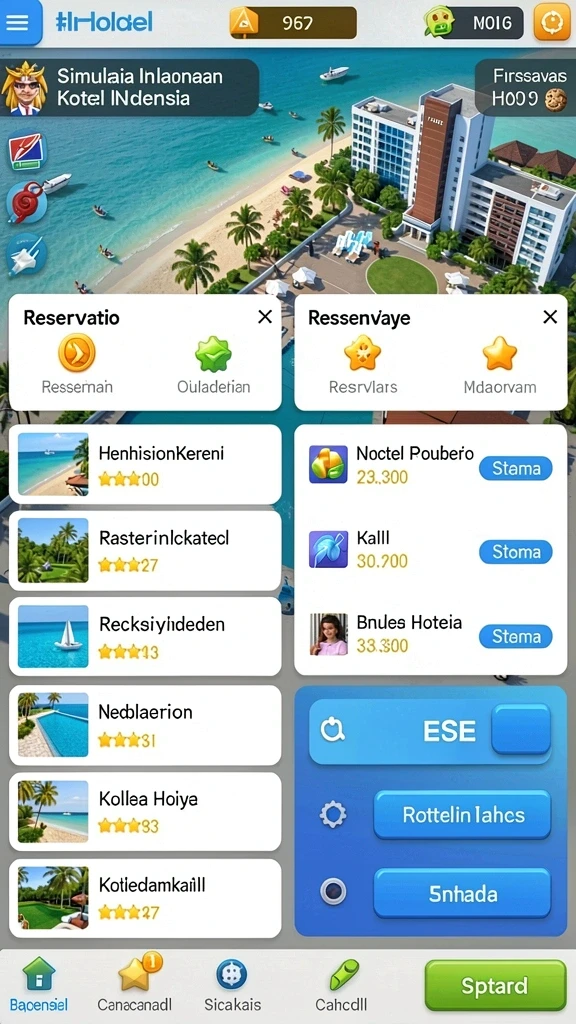Close the Reservatio panel
This screenshot has height=1024, width=576.
[x=264, y=317]
